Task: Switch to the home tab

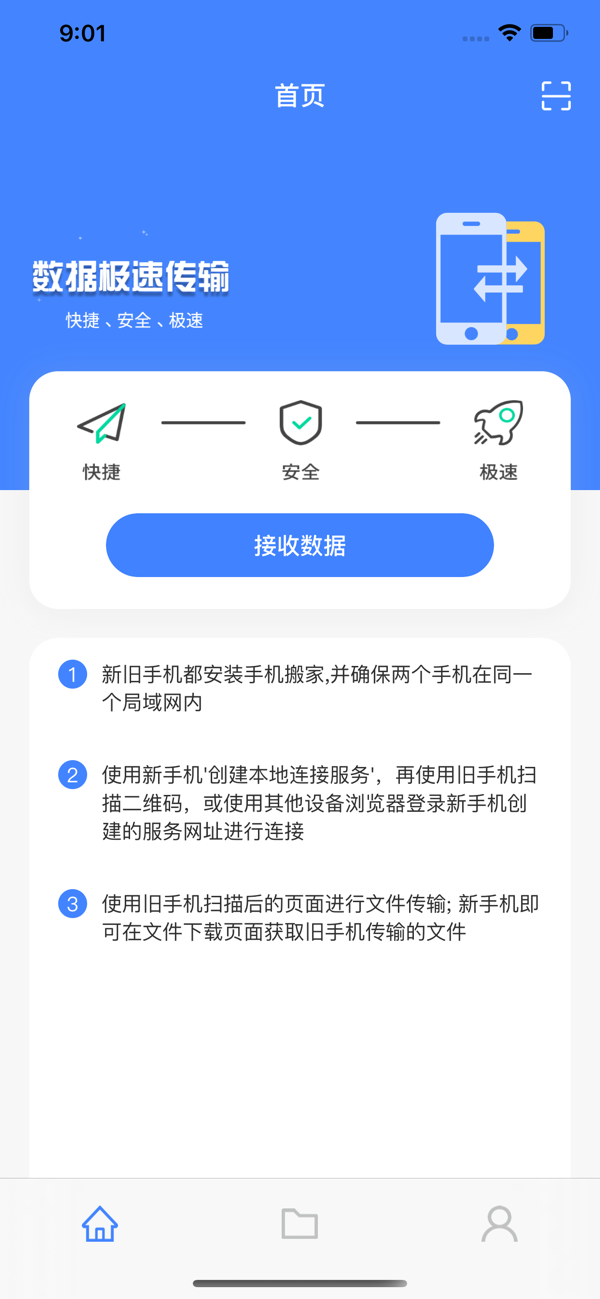Action: (100, 1223)
